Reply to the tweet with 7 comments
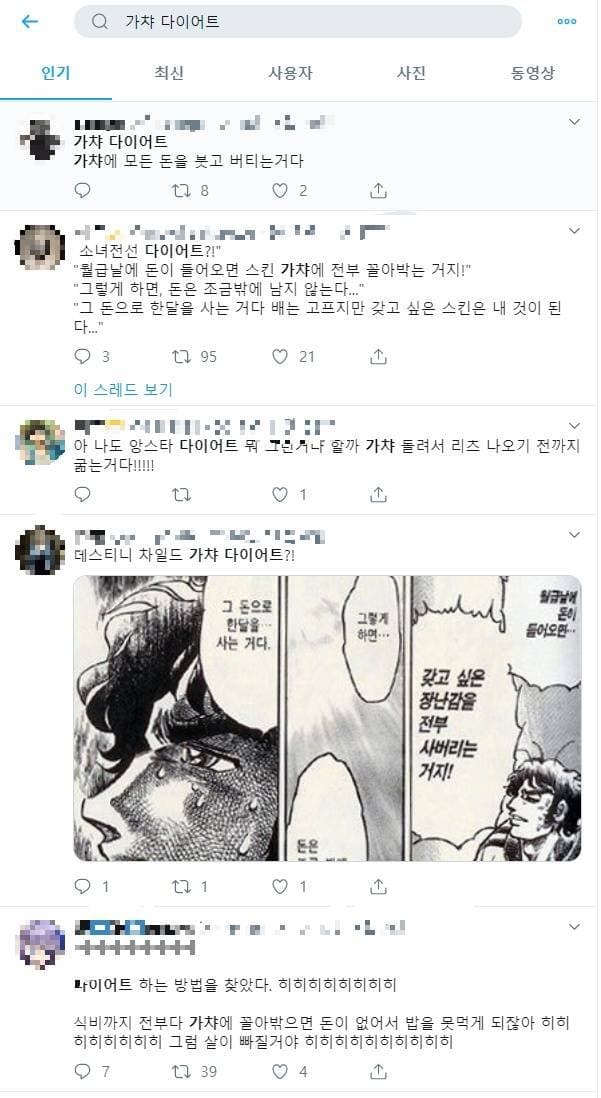This screenshot has height=1098, width=601. 83,1071
